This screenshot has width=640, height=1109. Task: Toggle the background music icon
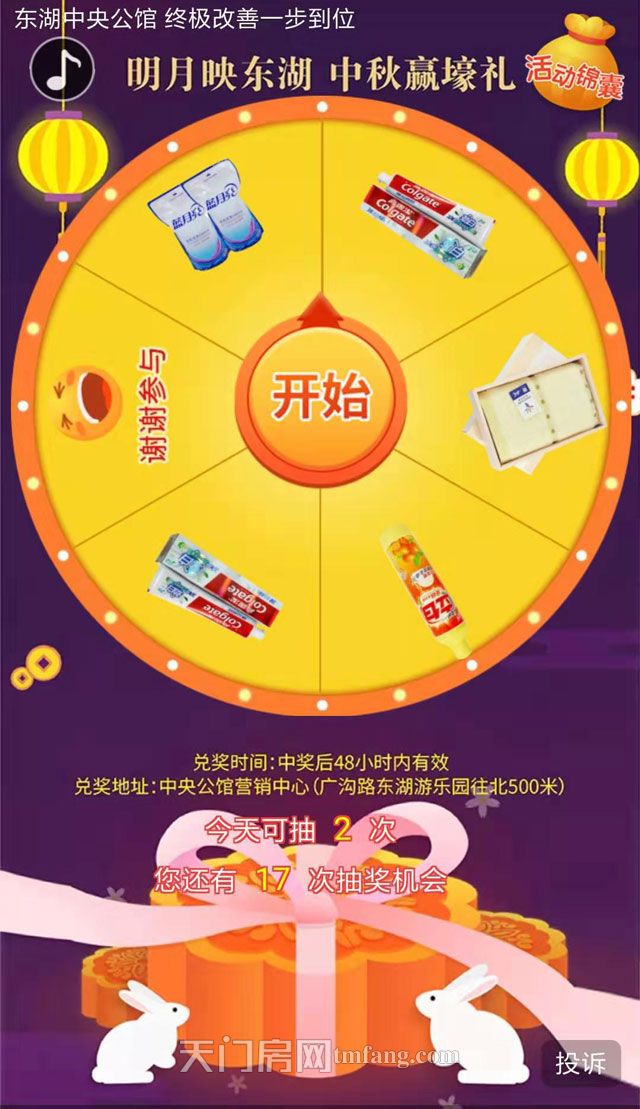(62, 69)
